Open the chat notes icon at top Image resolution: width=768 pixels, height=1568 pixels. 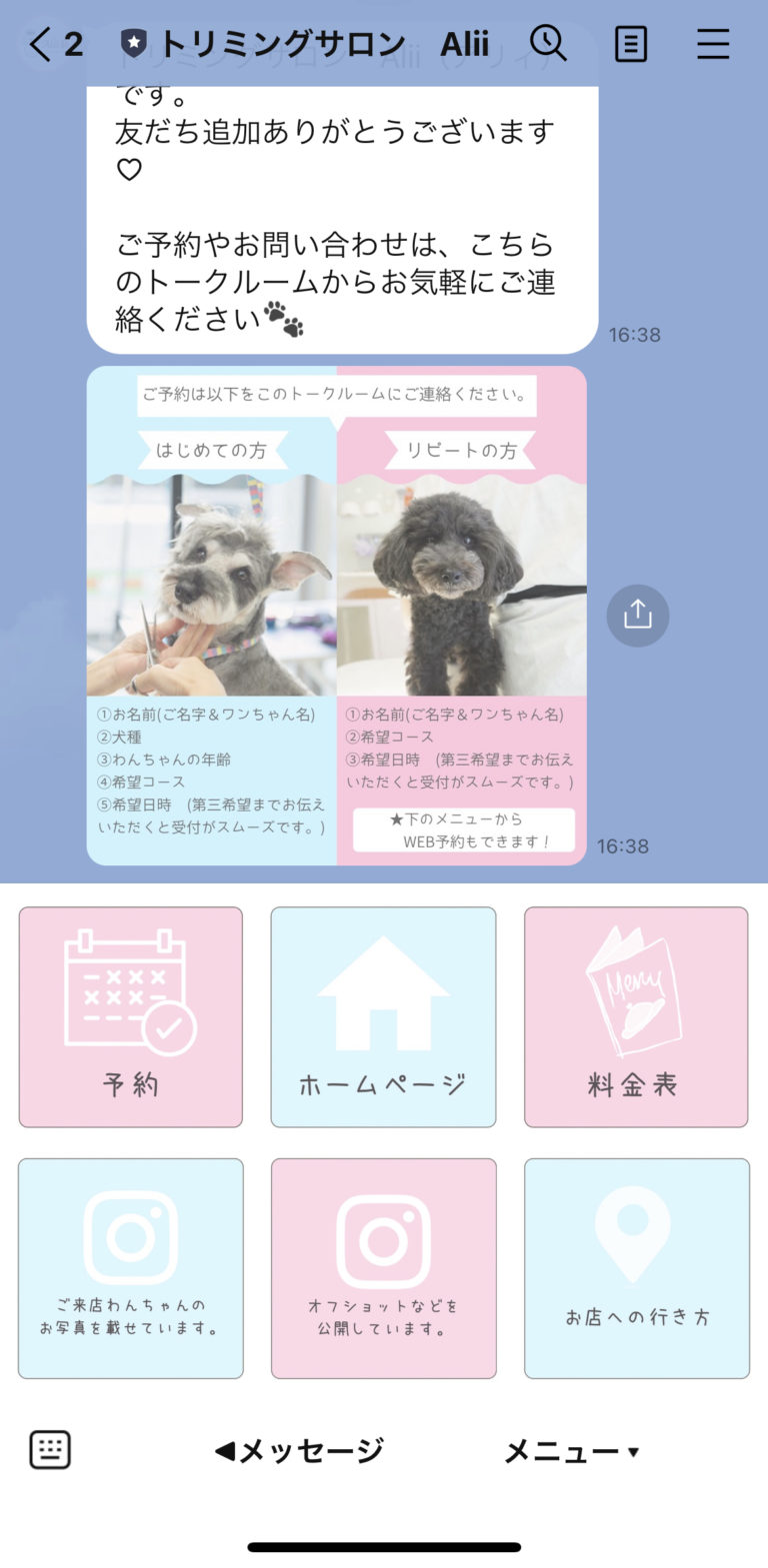click(631, 44)
